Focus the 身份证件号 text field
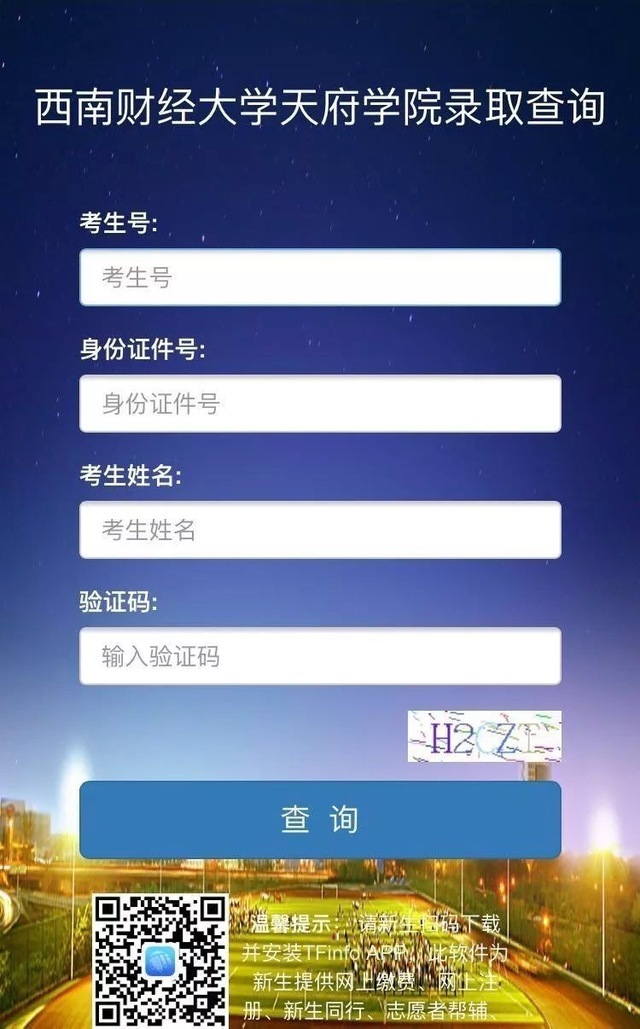The width and height of the screenshot is (640, 1029). click(x=320, y=403)
